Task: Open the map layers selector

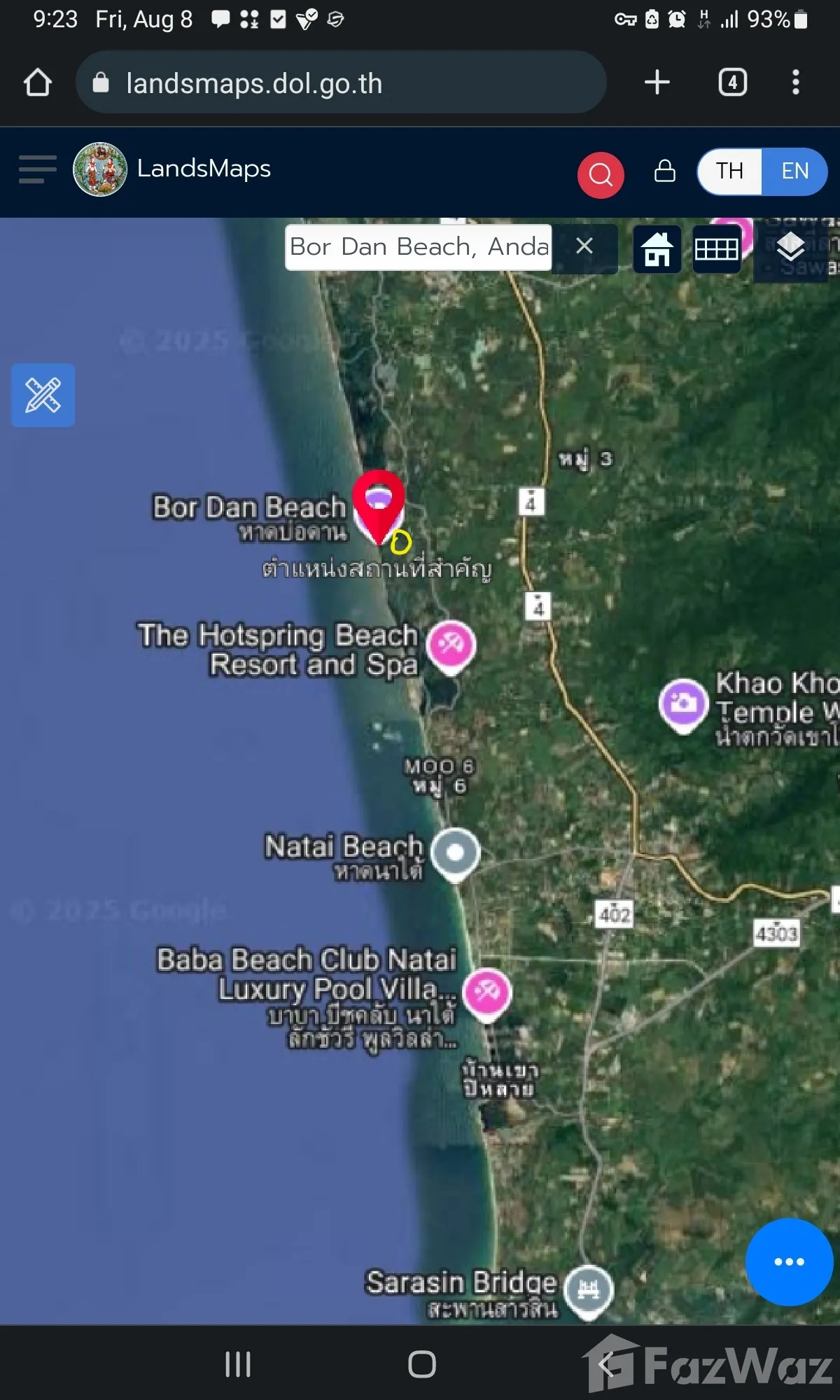Action: coord(790,248)
